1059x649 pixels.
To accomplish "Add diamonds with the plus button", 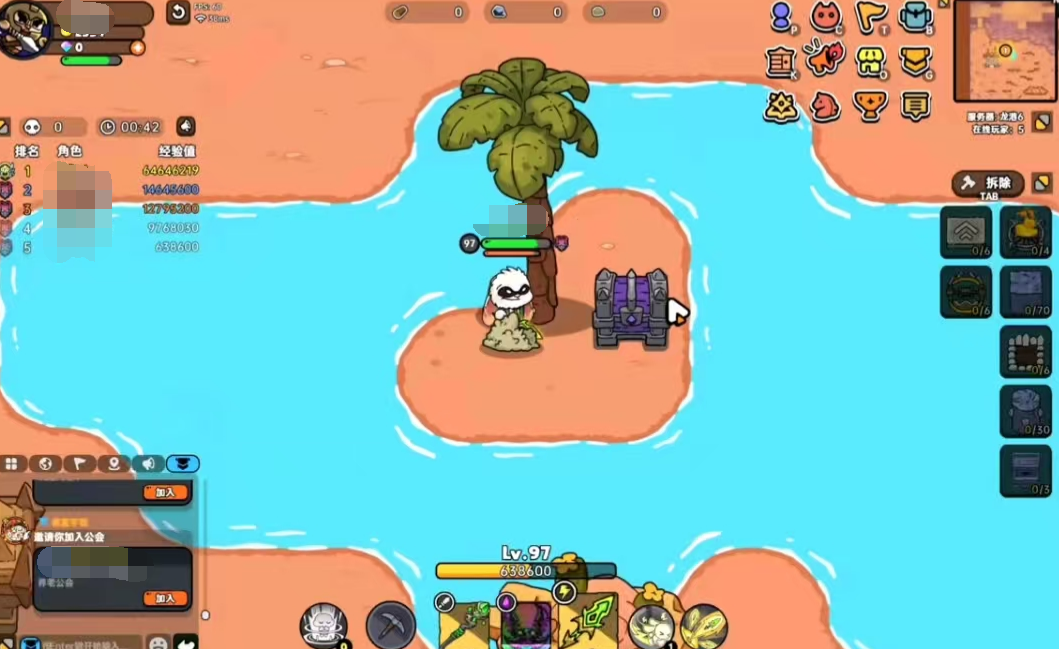I will click(137, 47).
